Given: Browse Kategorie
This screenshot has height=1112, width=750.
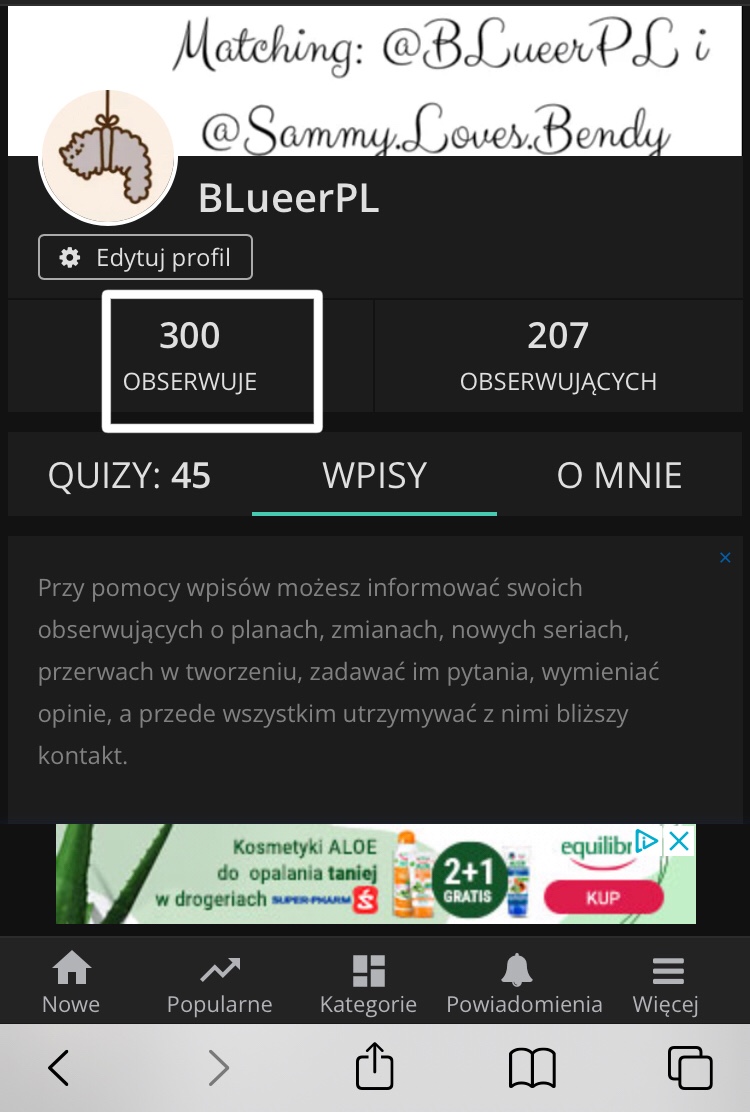Looking at the screenshot, I should click(x=368, y=983).
